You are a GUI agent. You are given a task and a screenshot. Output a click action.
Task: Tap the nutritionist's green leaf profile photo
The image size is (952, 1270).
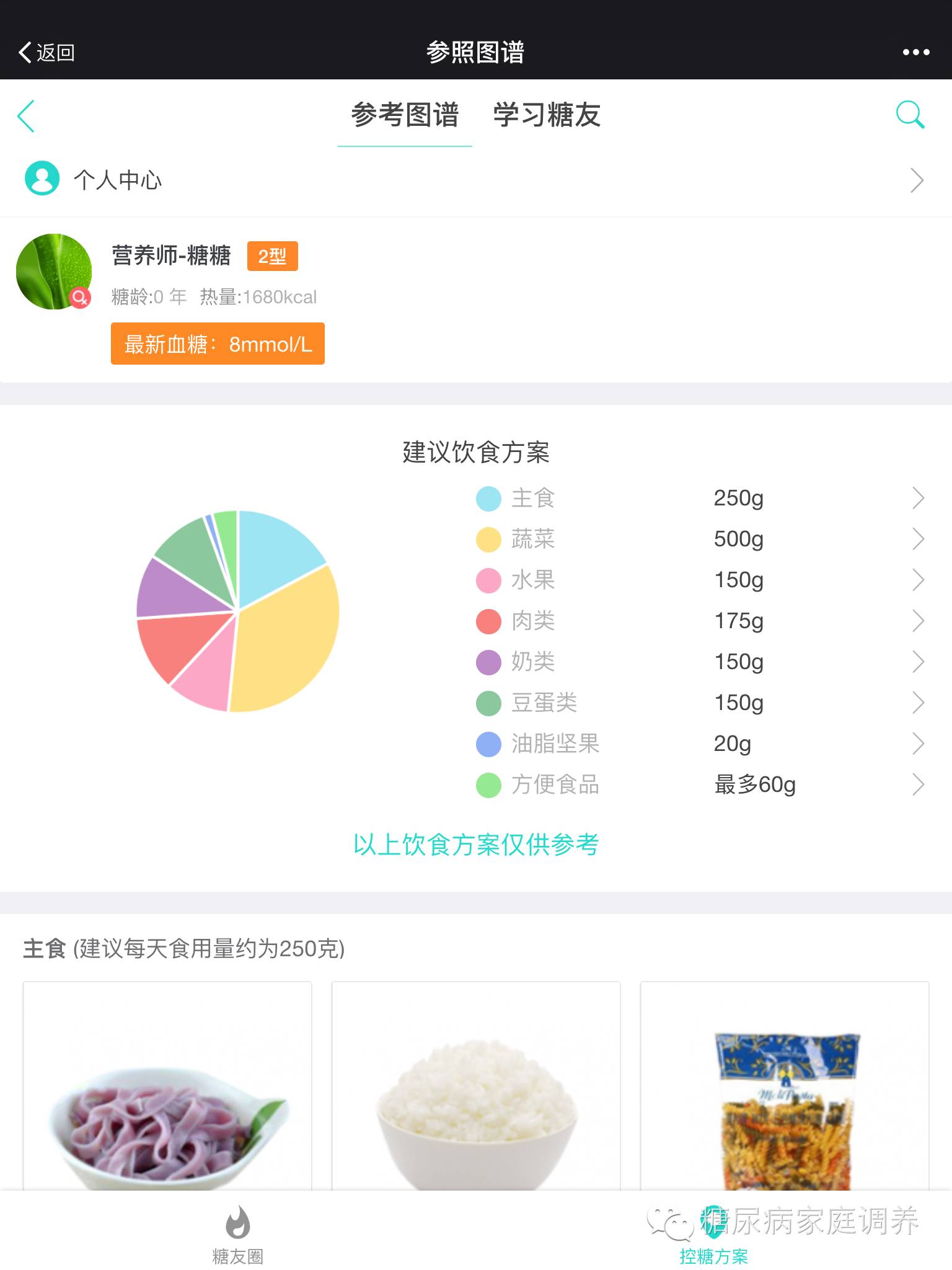(53, 271)
